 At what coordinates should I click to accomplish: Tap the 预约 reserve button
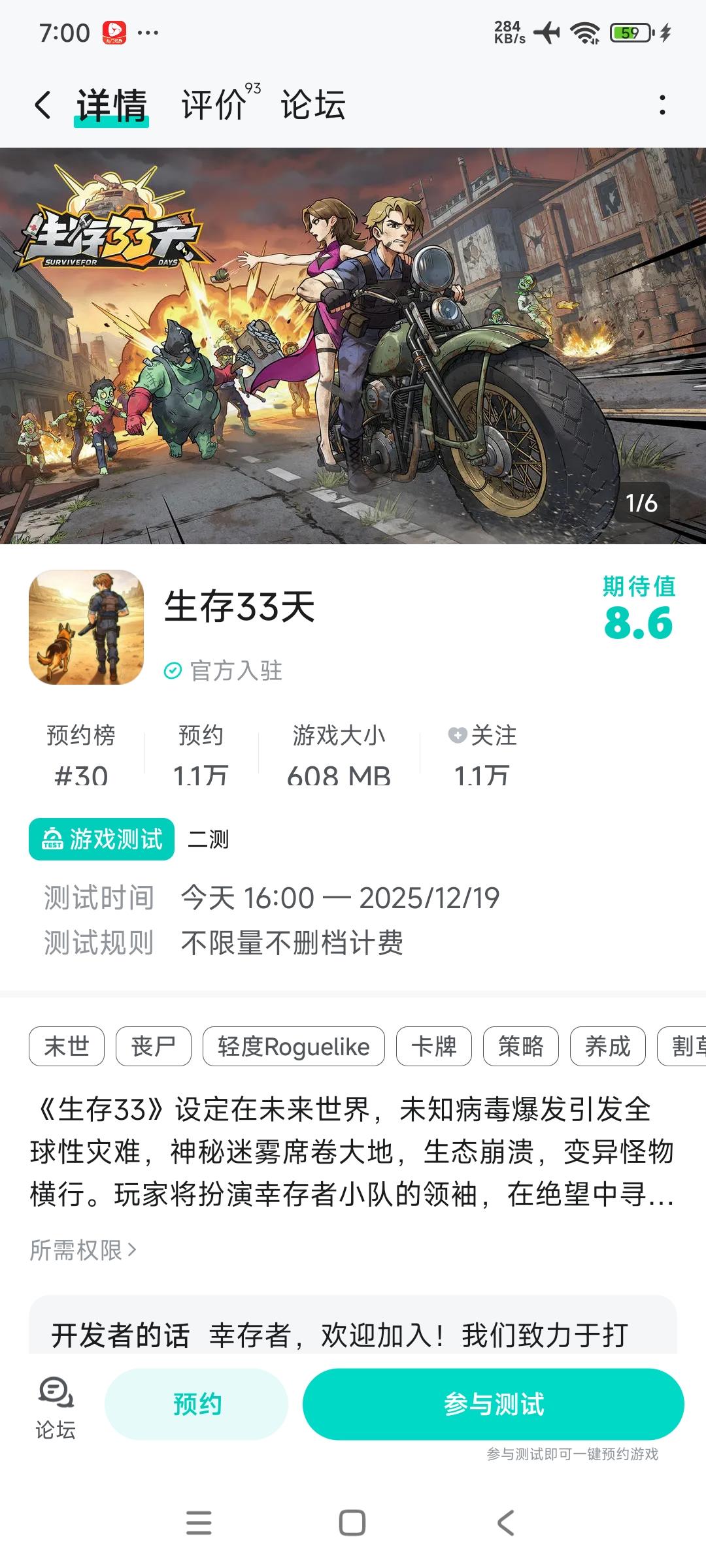pos(197,1404)
